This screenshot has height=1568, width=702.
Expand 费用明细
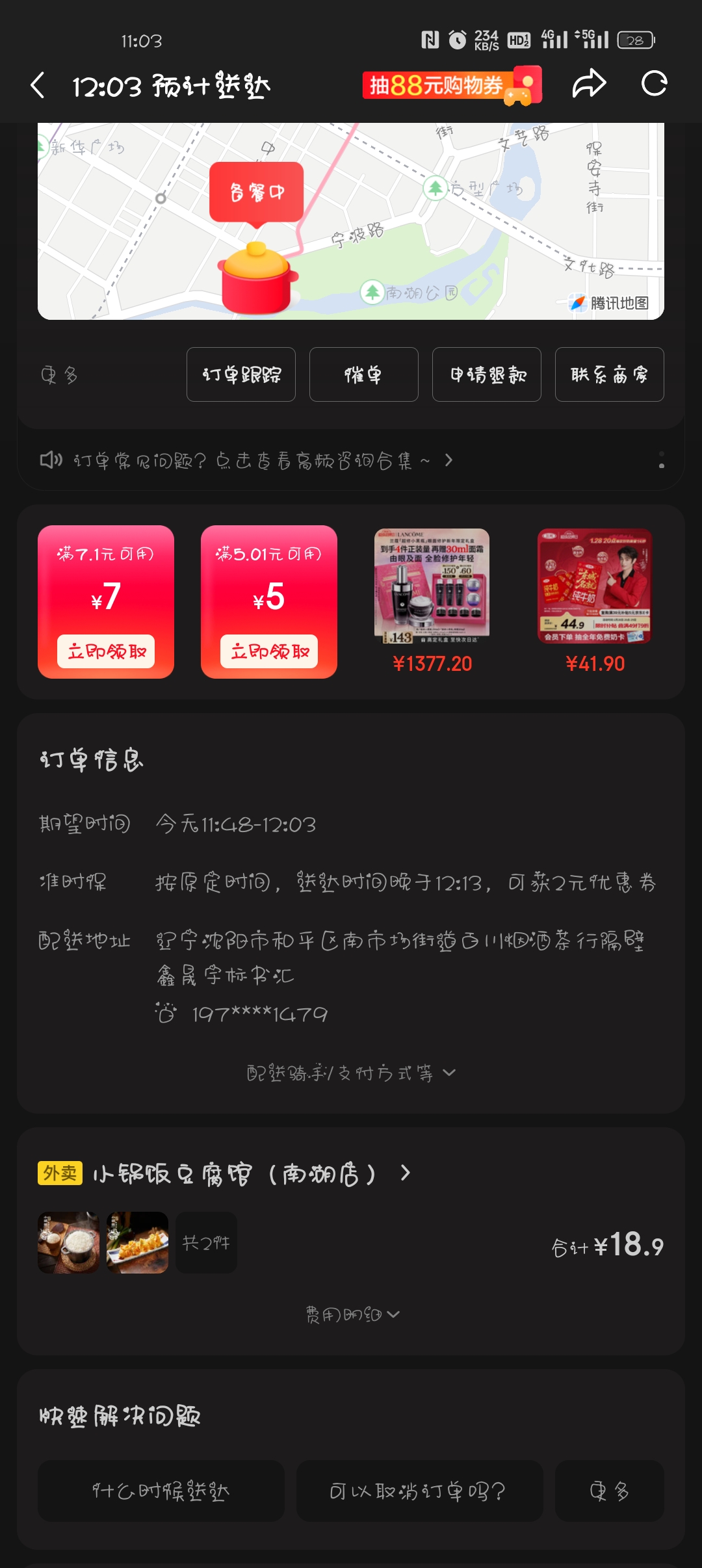pyautogui.click(x=351, y=1314)
